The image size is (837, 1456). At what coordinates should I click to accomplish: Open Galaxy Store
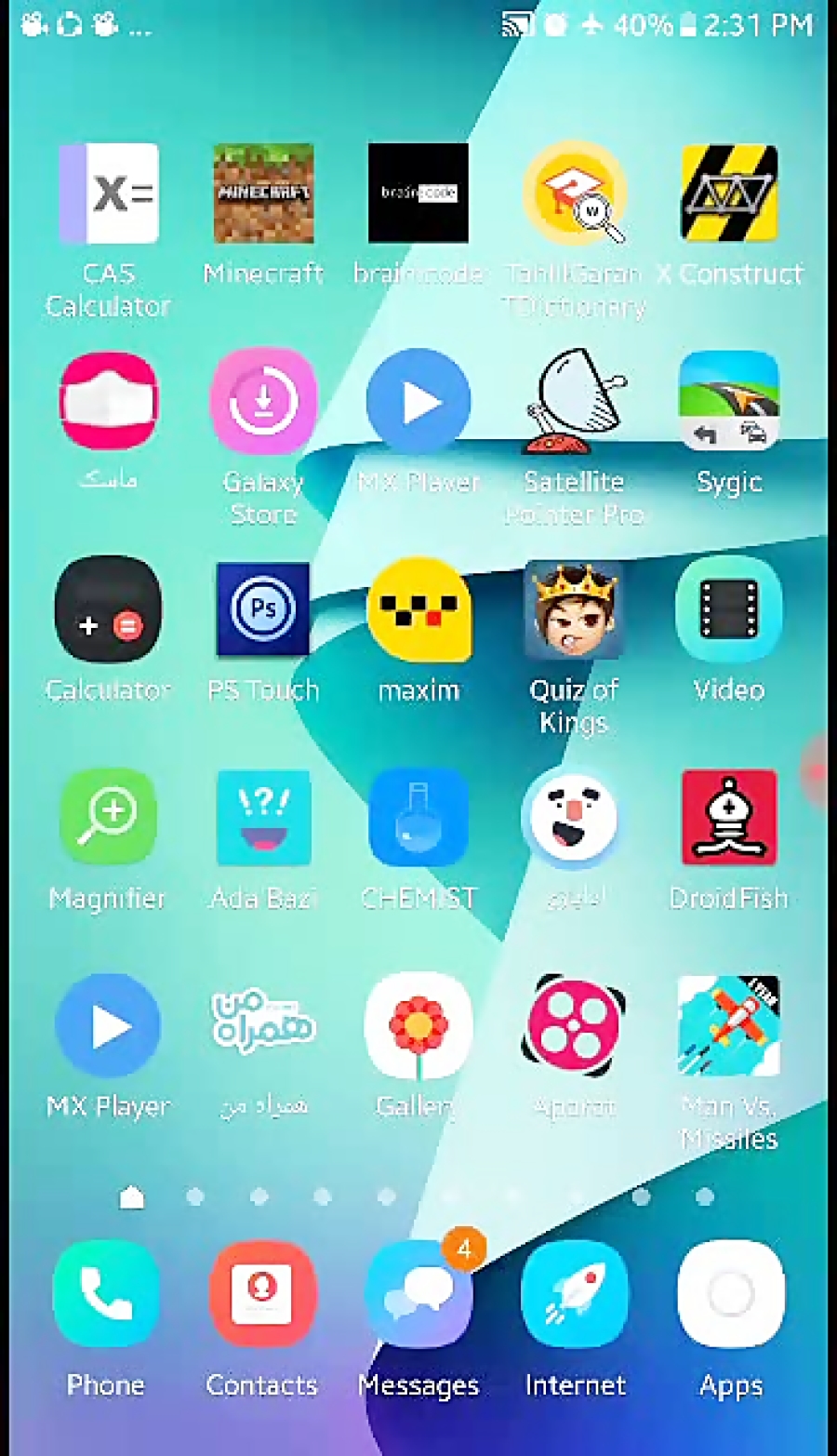click(x=263, y=402)
